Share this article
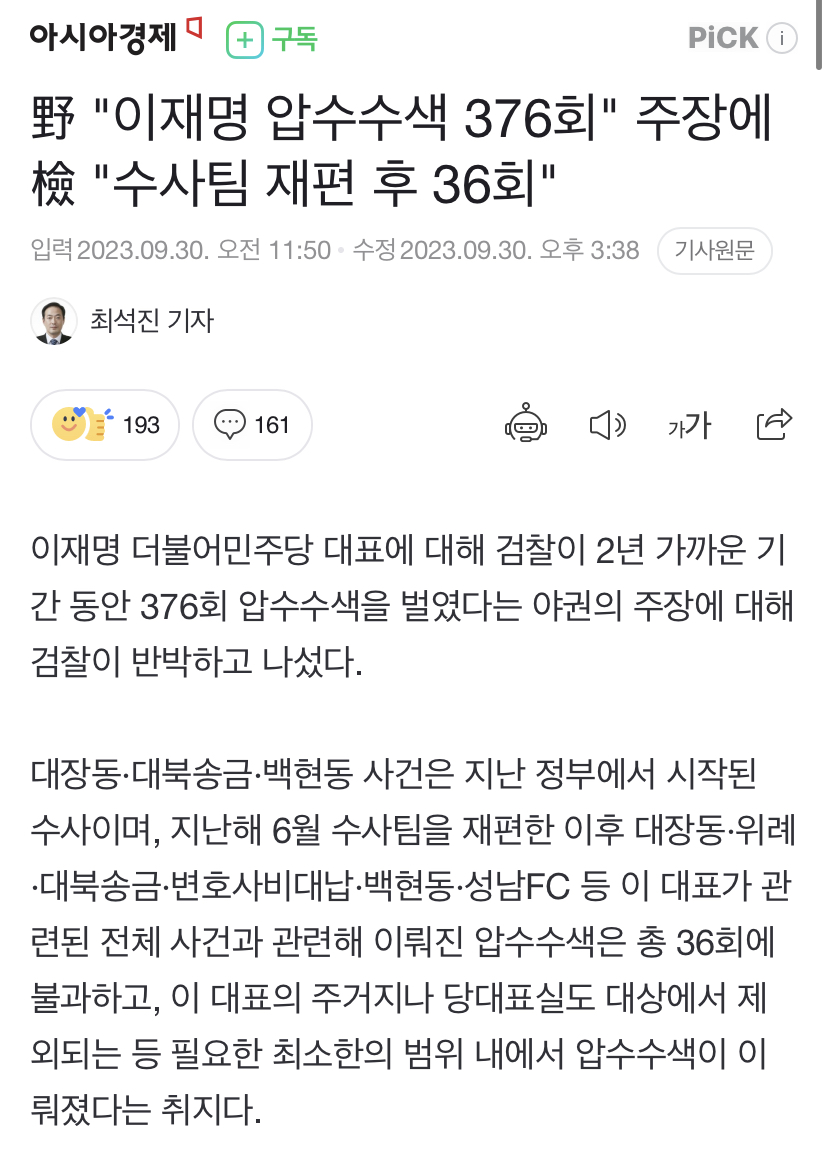This screenshot has height=1162, width=828. pyautogui.click(x=773, y=425)
